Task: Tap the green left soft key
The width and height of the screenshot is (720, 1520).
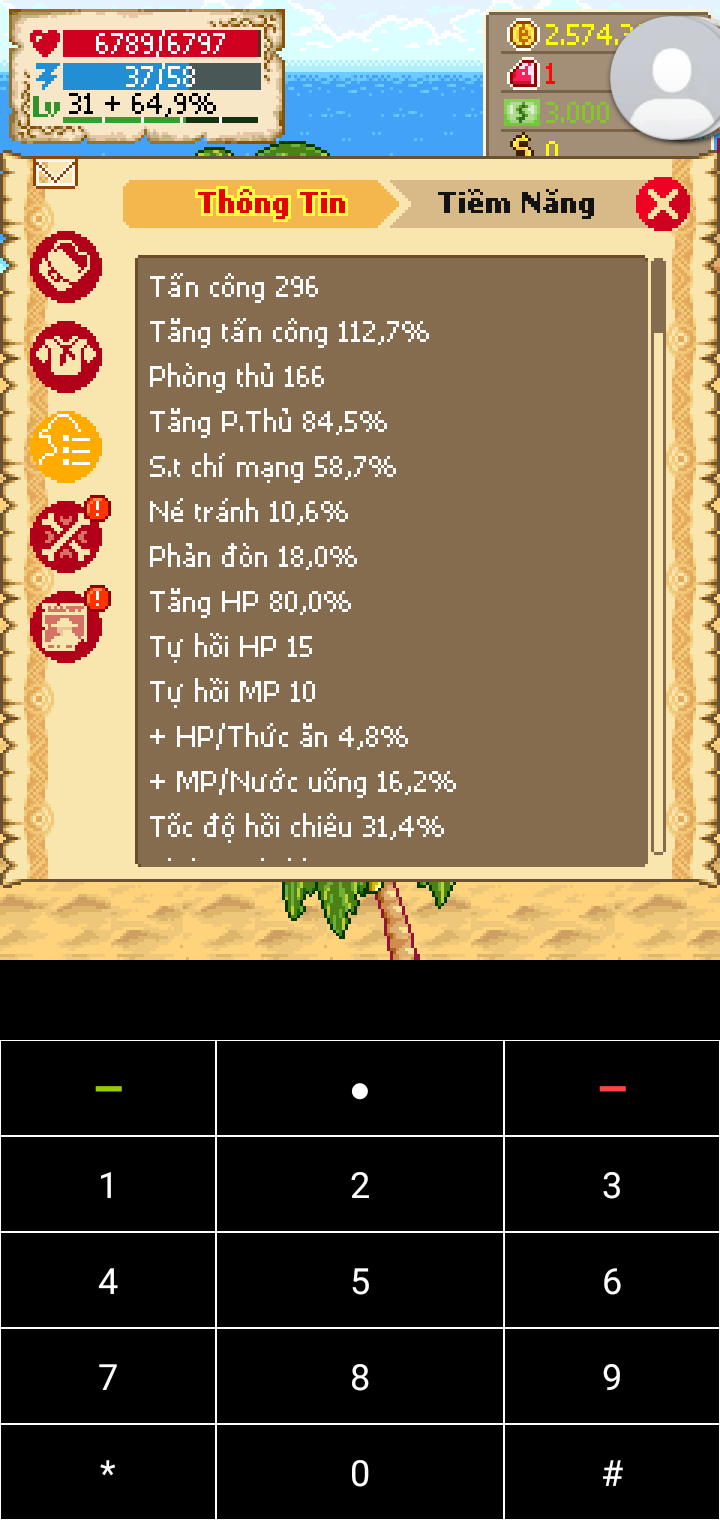Action: coord(108,1088)
